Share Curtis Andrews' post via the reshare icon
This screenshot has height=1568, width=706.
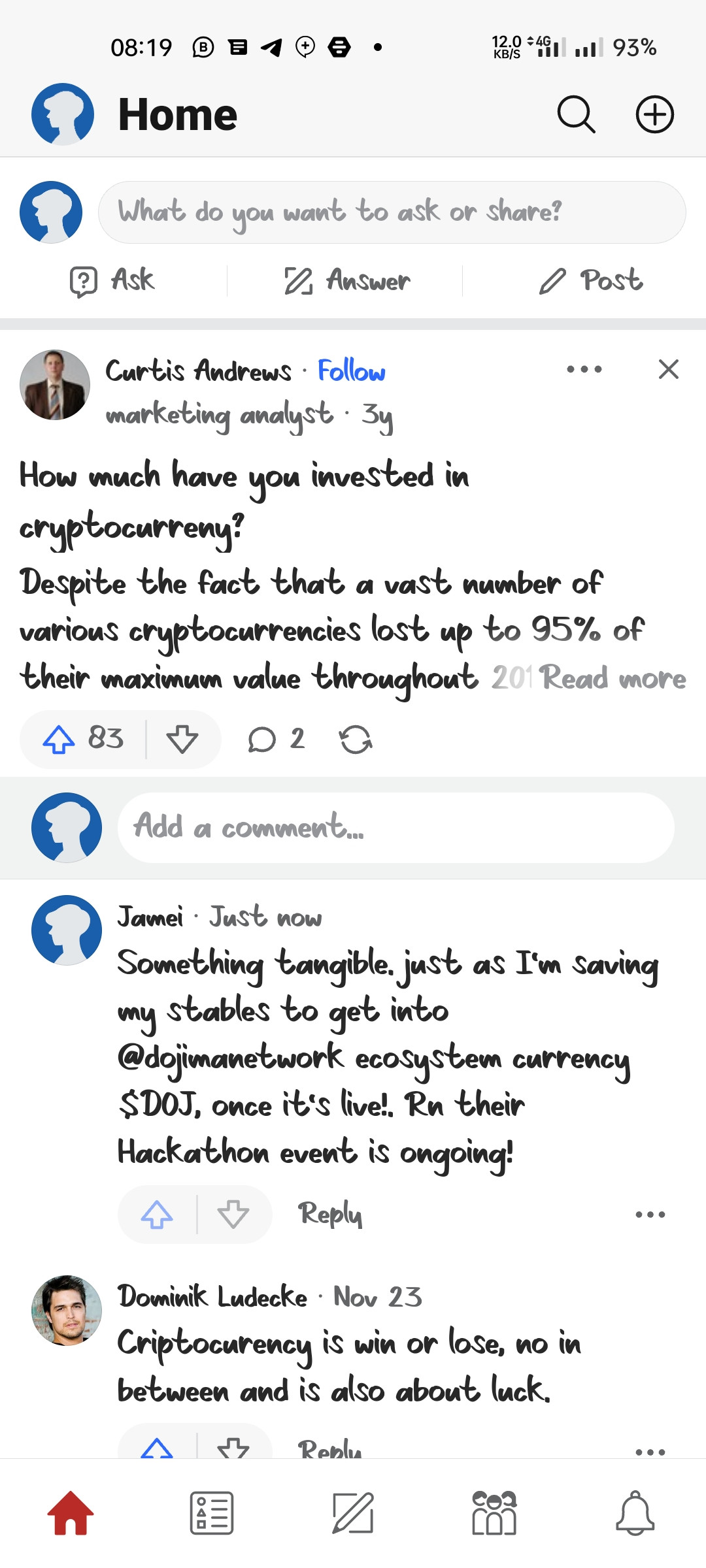[x=356, y=740]
